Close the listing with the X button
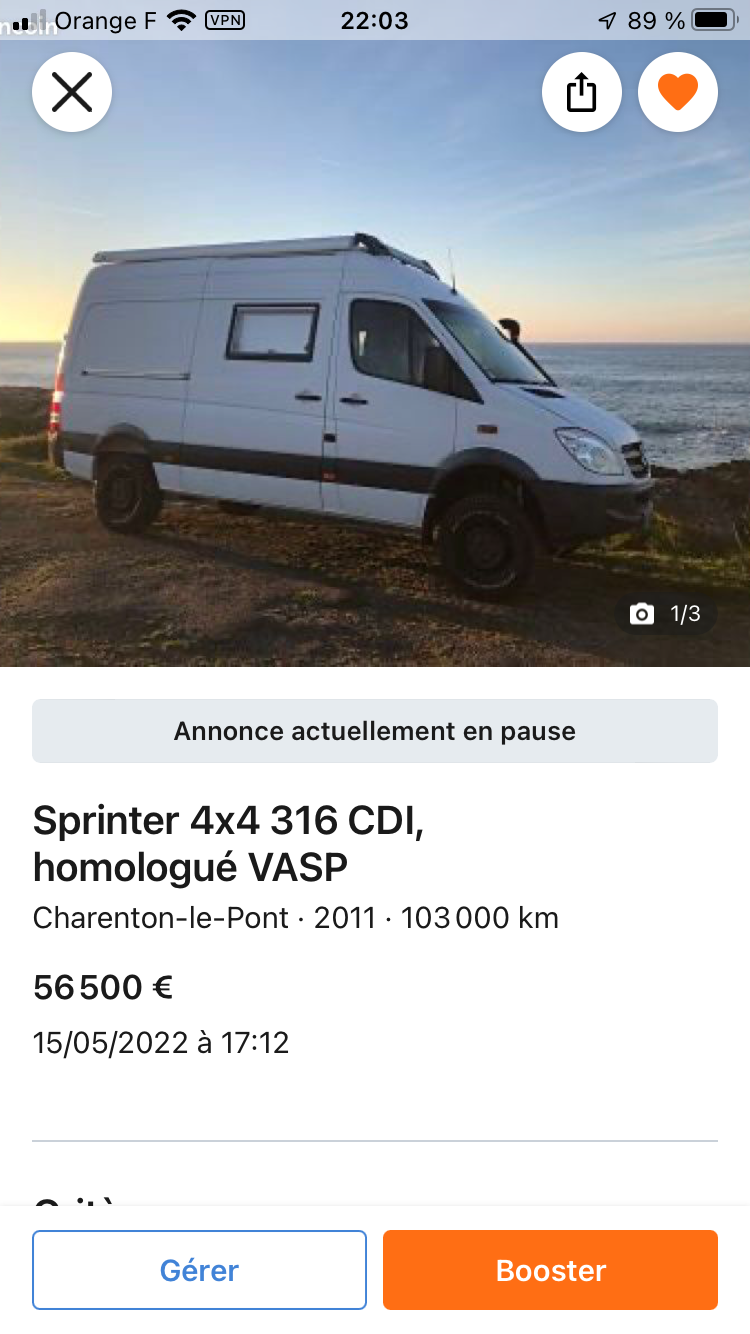Viewport: 750px width, 1334px height. pos(72,93)
